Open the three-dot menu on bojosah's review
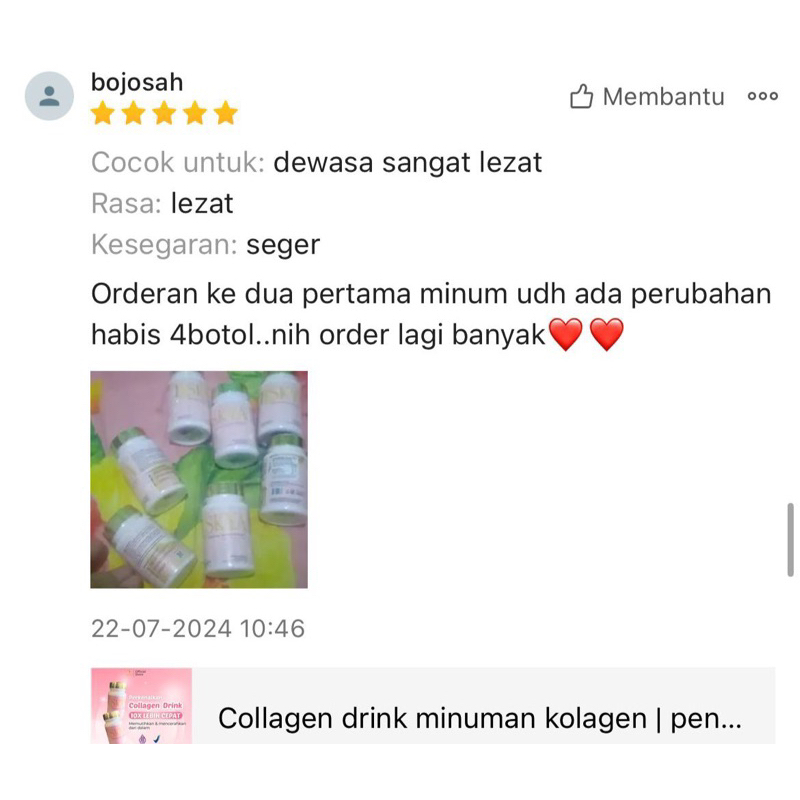The height and width of the screenshot is (800, 800). tap(762, 97)
